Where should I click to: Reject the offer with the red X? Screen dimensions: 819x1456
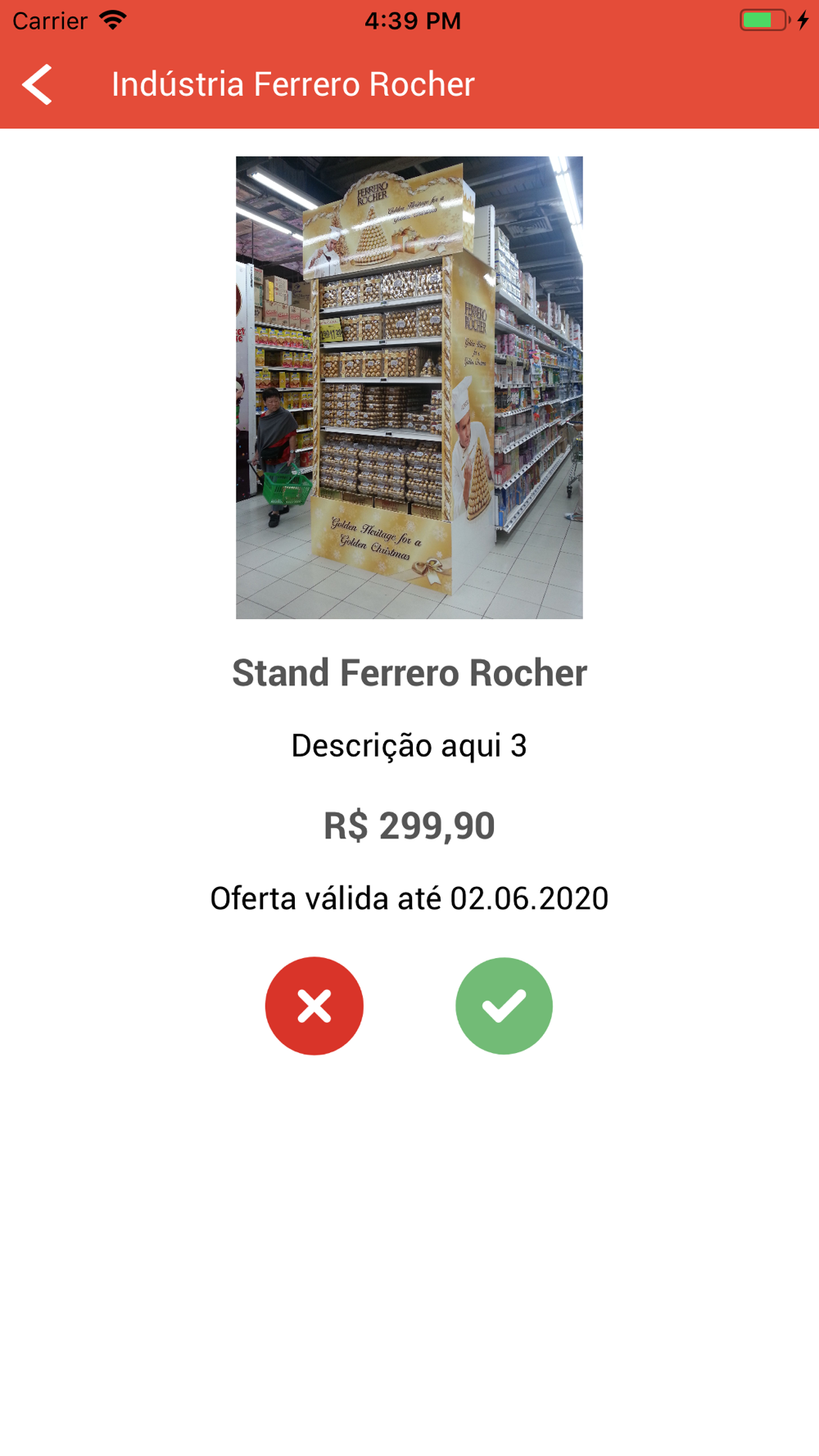(314, 1006)
